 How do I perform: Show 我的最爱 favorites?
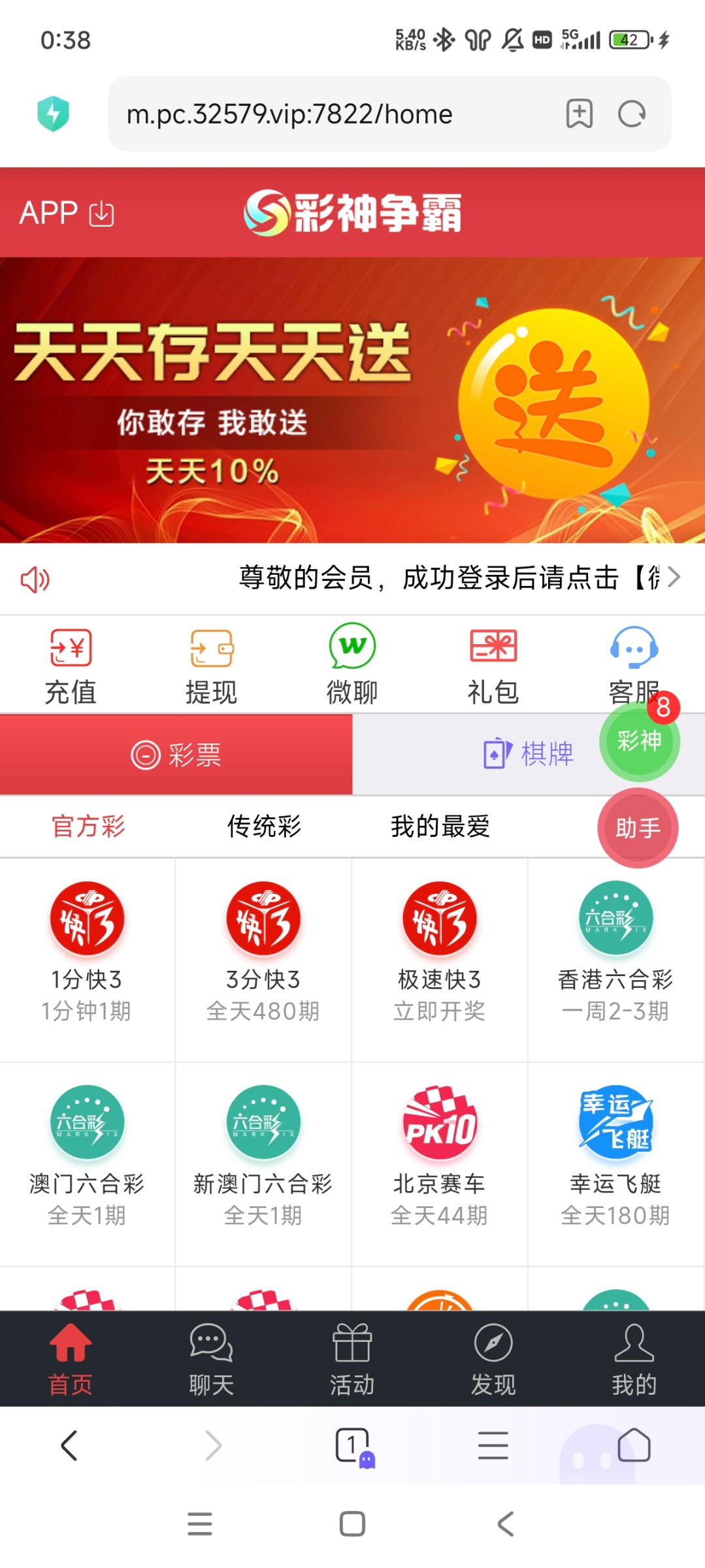(x=440, y=826)
